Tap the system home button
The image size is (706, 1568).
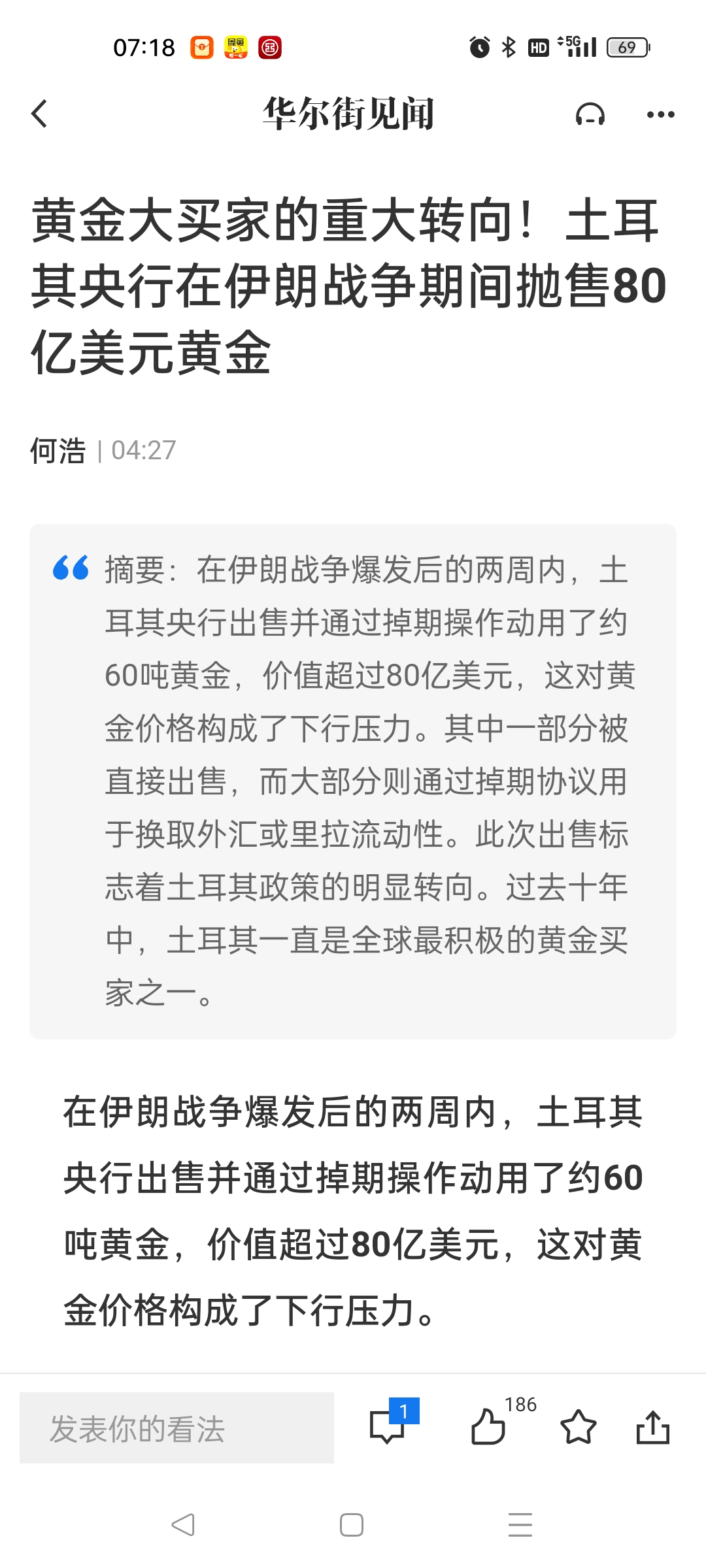[352, 1526]
